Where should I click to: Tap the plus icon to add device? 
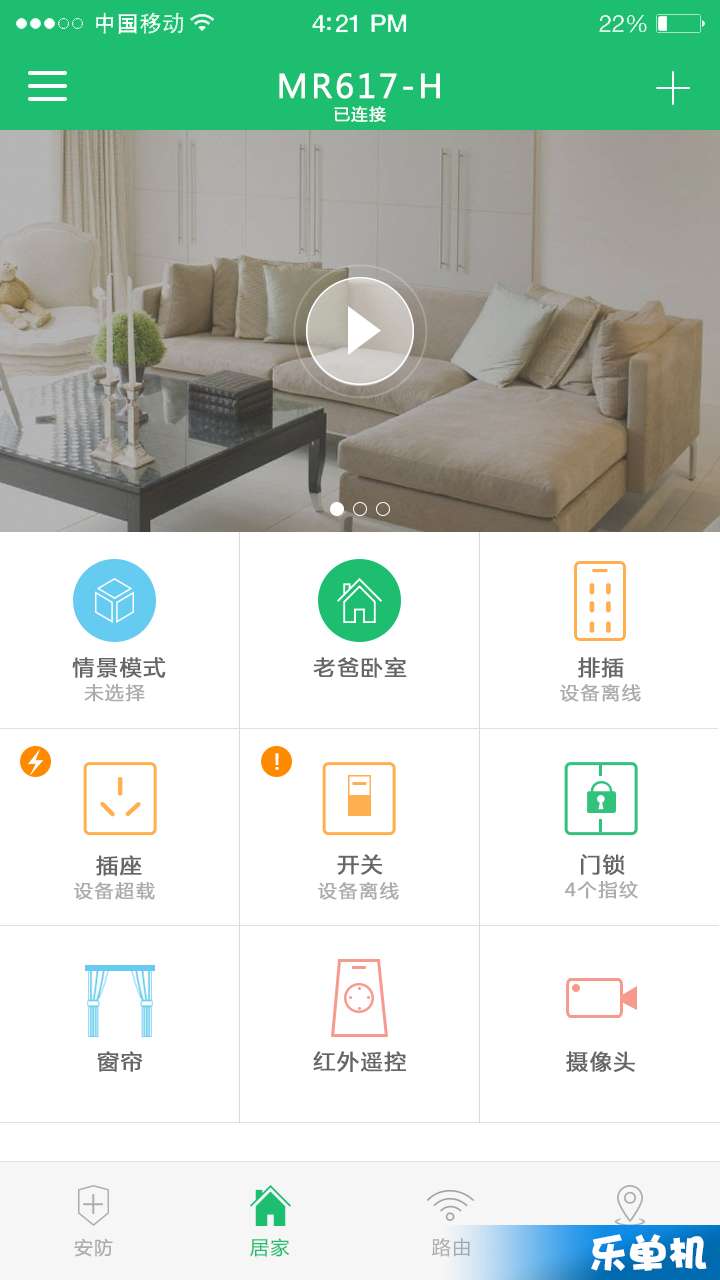click(x=672, y=89)
